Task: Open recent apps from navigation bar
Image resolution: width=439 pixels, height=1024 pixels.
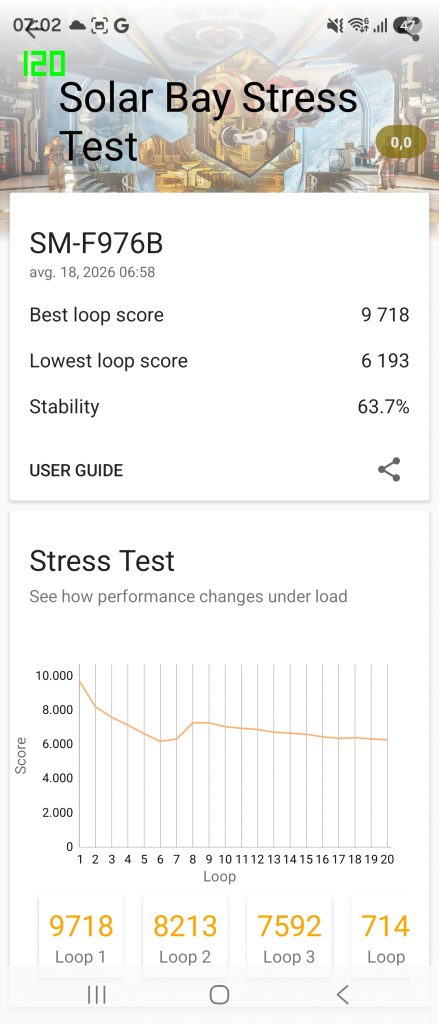Action: coord(97,995)
